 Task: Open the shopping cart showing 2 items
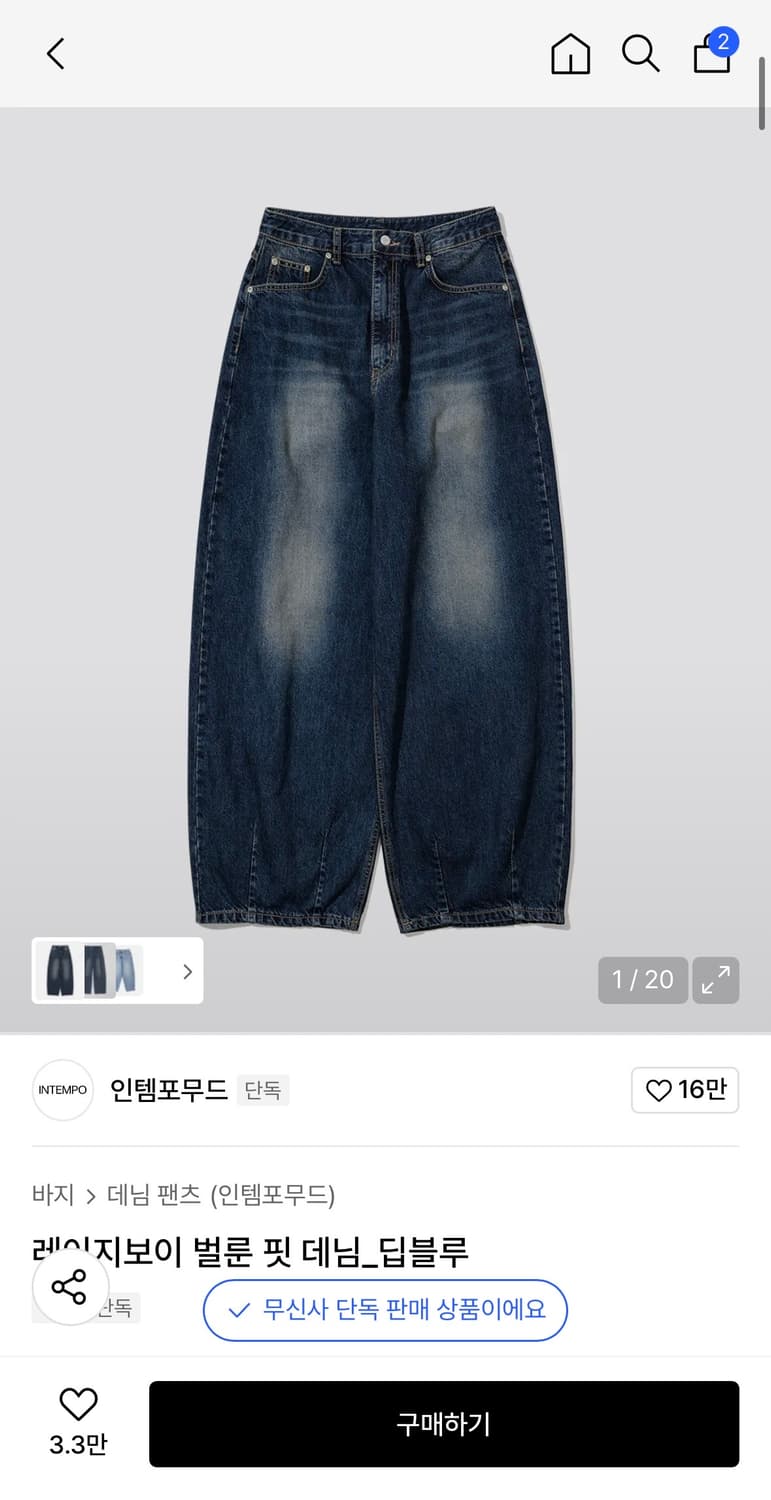tap(711, 55)
